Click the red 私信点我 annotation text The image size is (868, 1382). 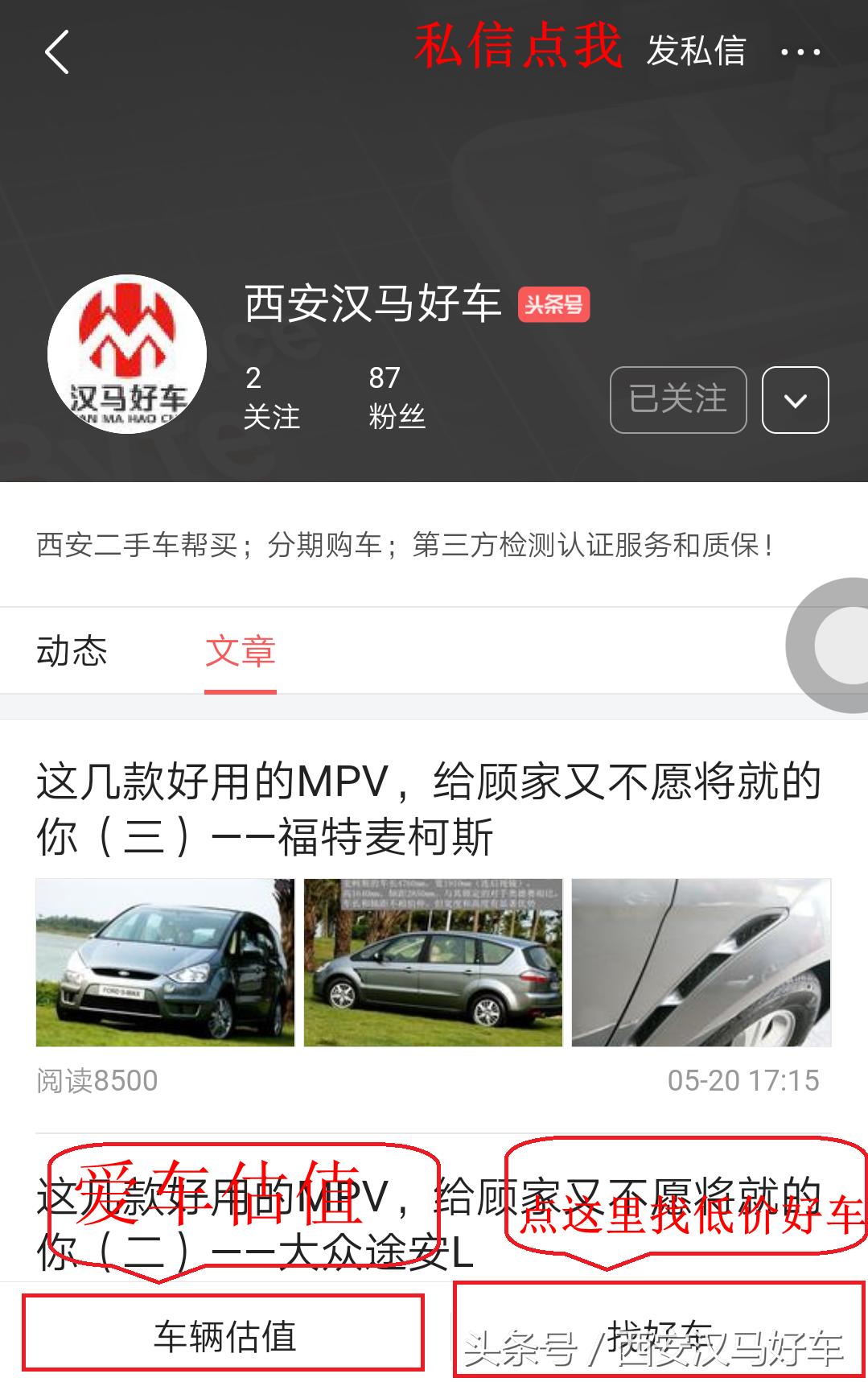(x=519, y=48)
